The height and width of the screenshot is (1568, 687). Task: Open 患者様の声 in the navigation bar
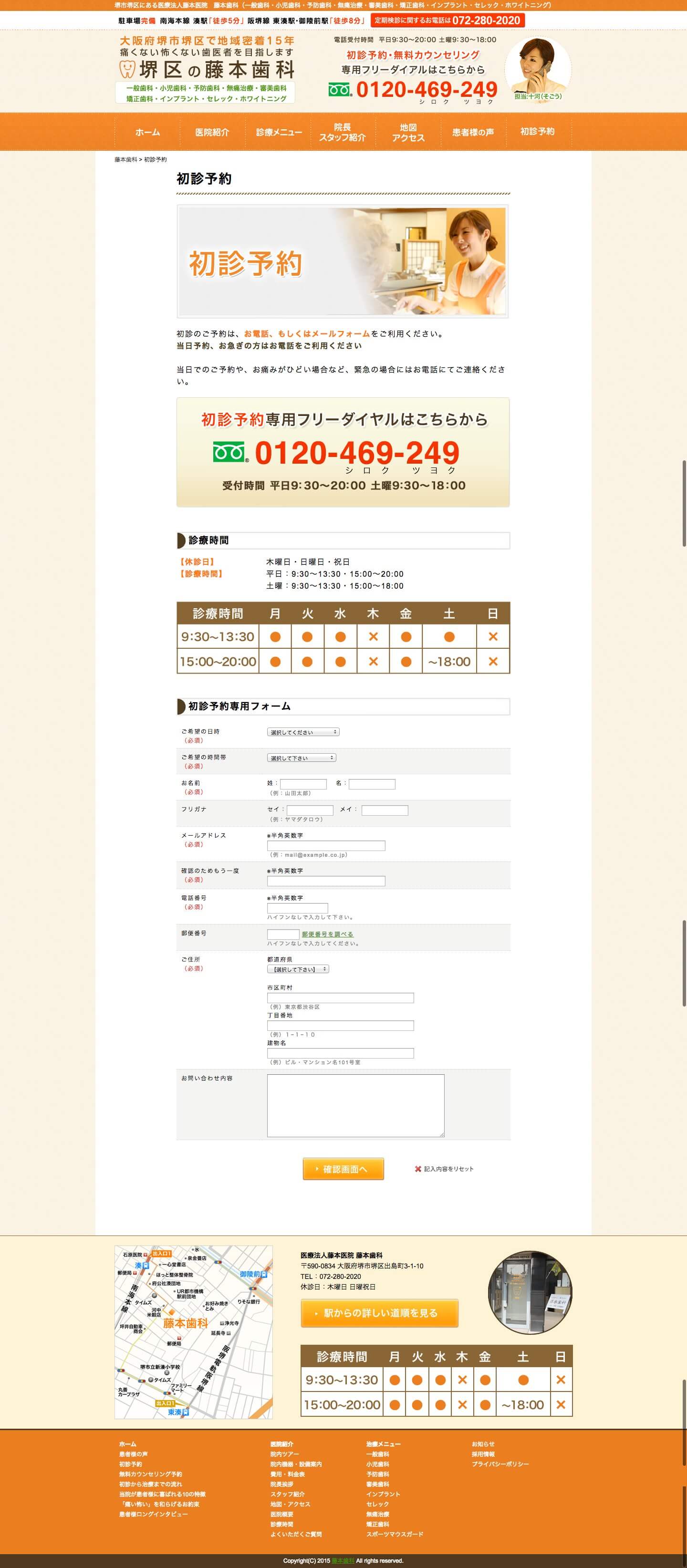(473, 132)
